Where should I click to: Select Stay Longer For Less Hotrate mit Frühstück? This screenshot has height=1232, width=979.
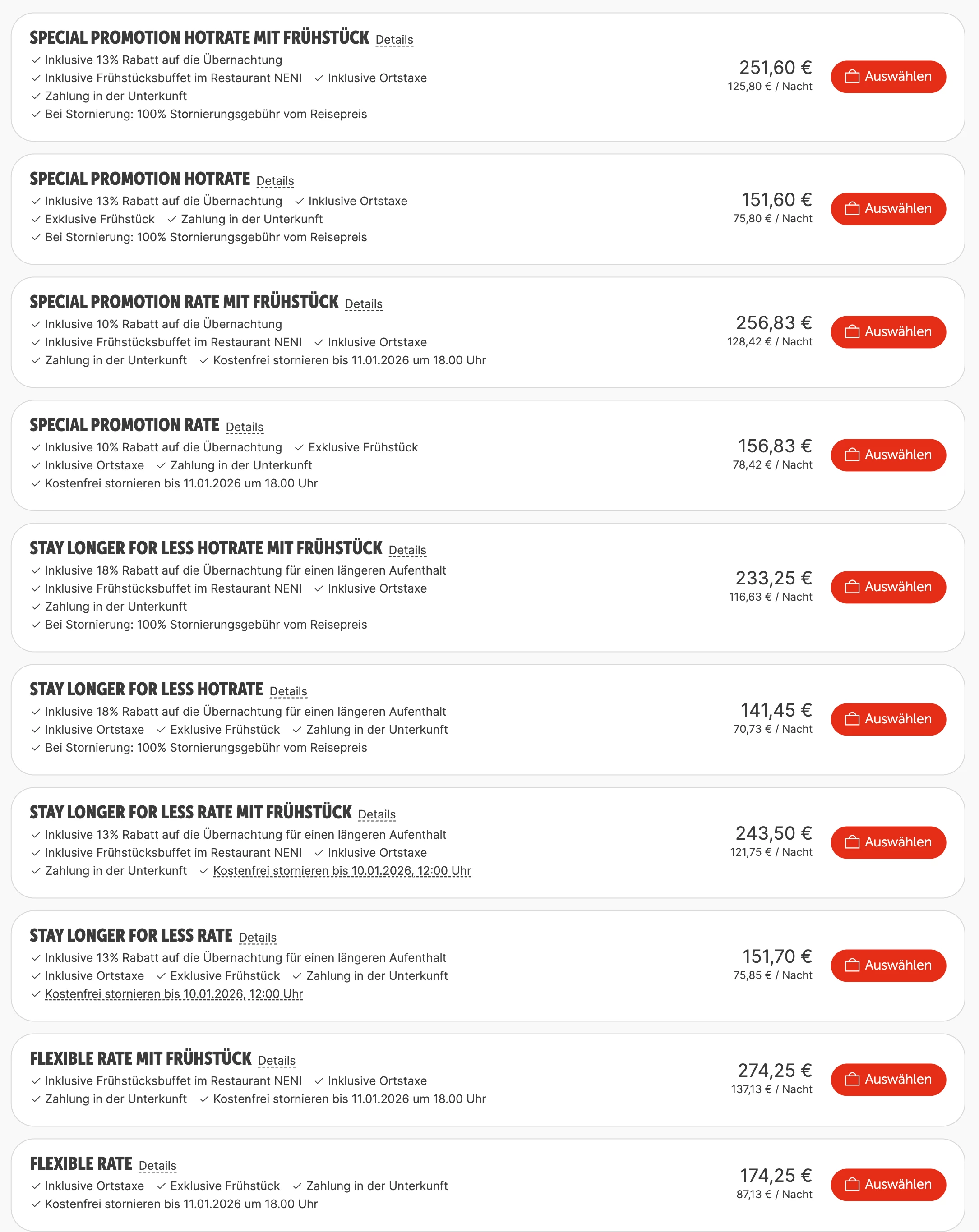(888, 587)
